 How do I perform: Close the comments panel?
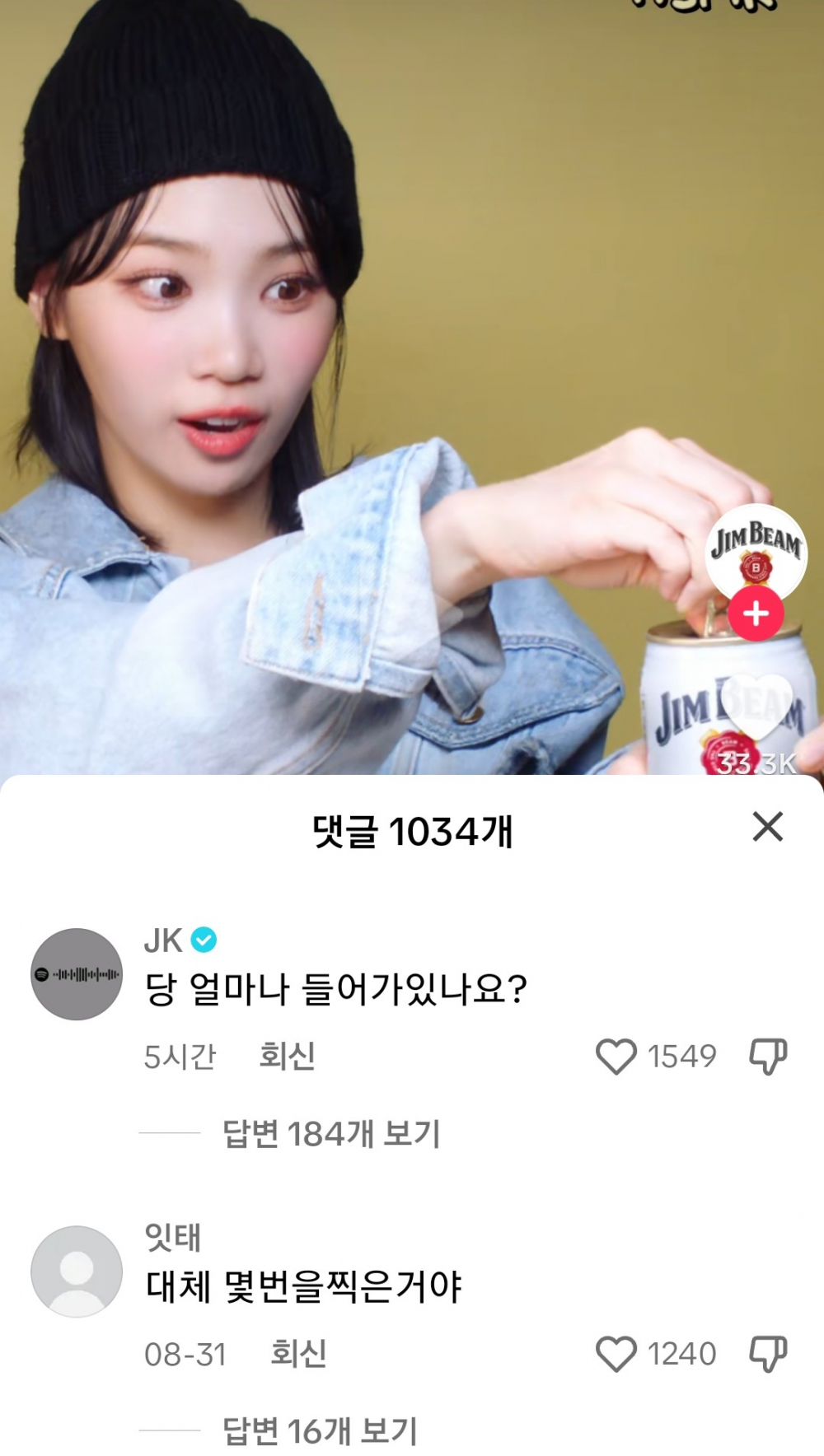[767, 826]
